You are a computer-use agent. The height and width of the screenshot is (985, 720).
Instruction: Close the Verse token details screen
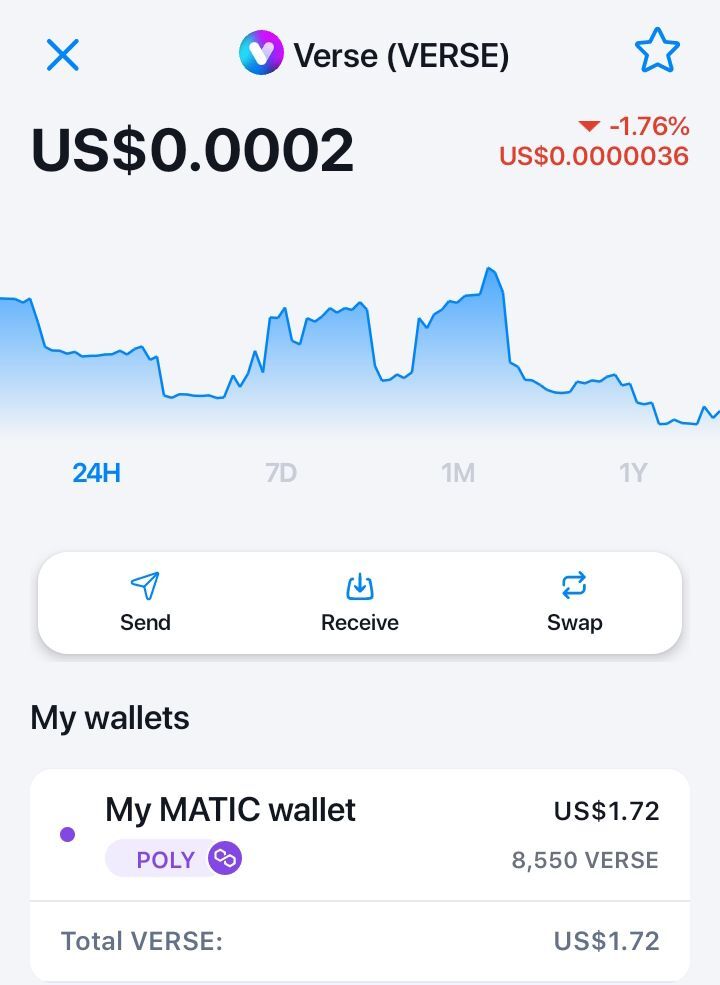[62, 55]
